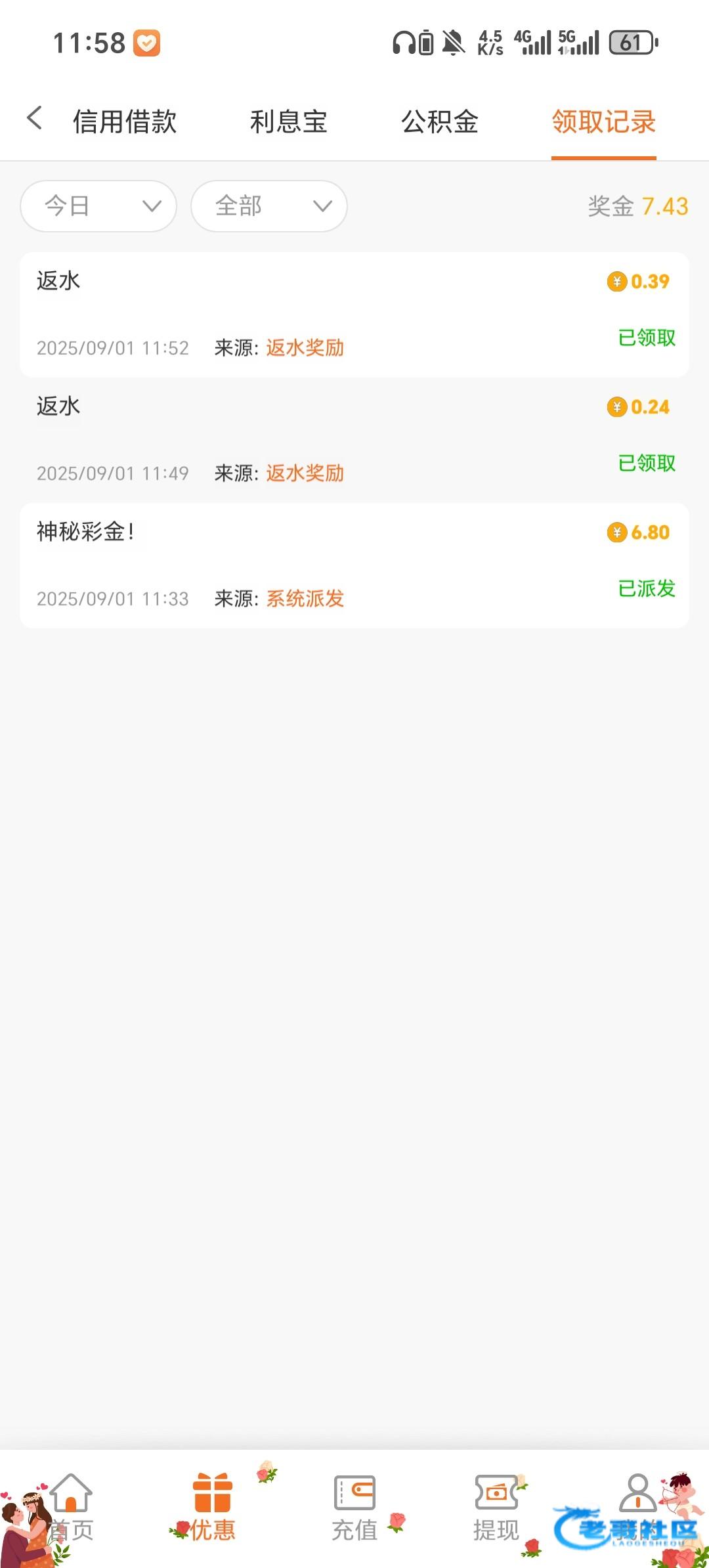709x1568 pixels.
Task: Switch to the 公积金 tab
Action: (439, 121)
